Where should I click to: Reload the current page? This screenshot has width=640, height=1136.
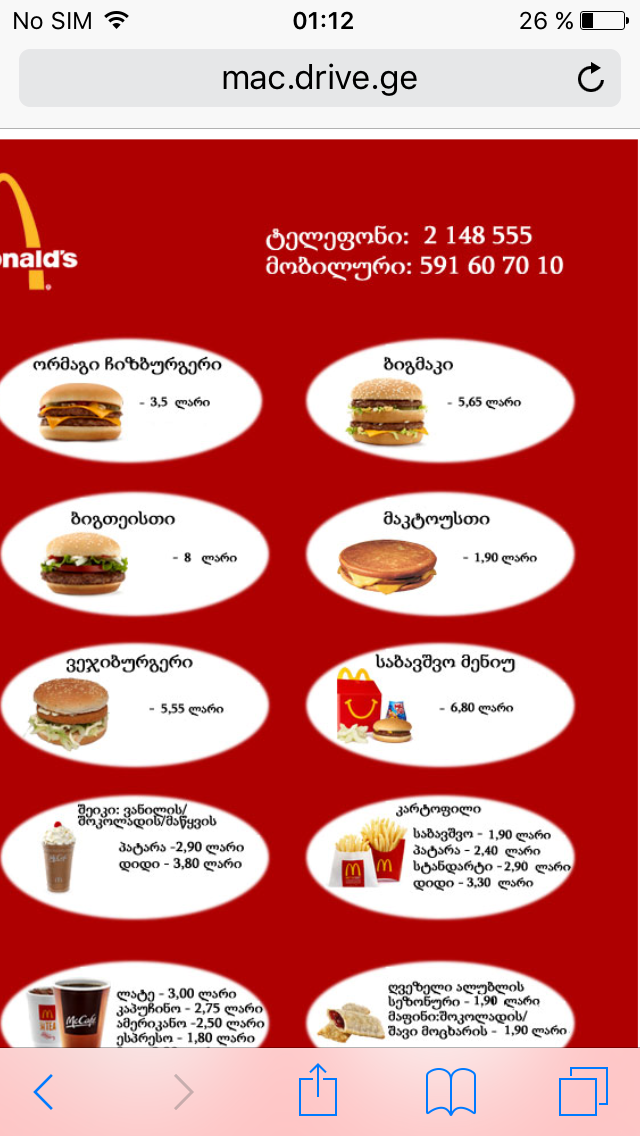[x=591, y=78]
